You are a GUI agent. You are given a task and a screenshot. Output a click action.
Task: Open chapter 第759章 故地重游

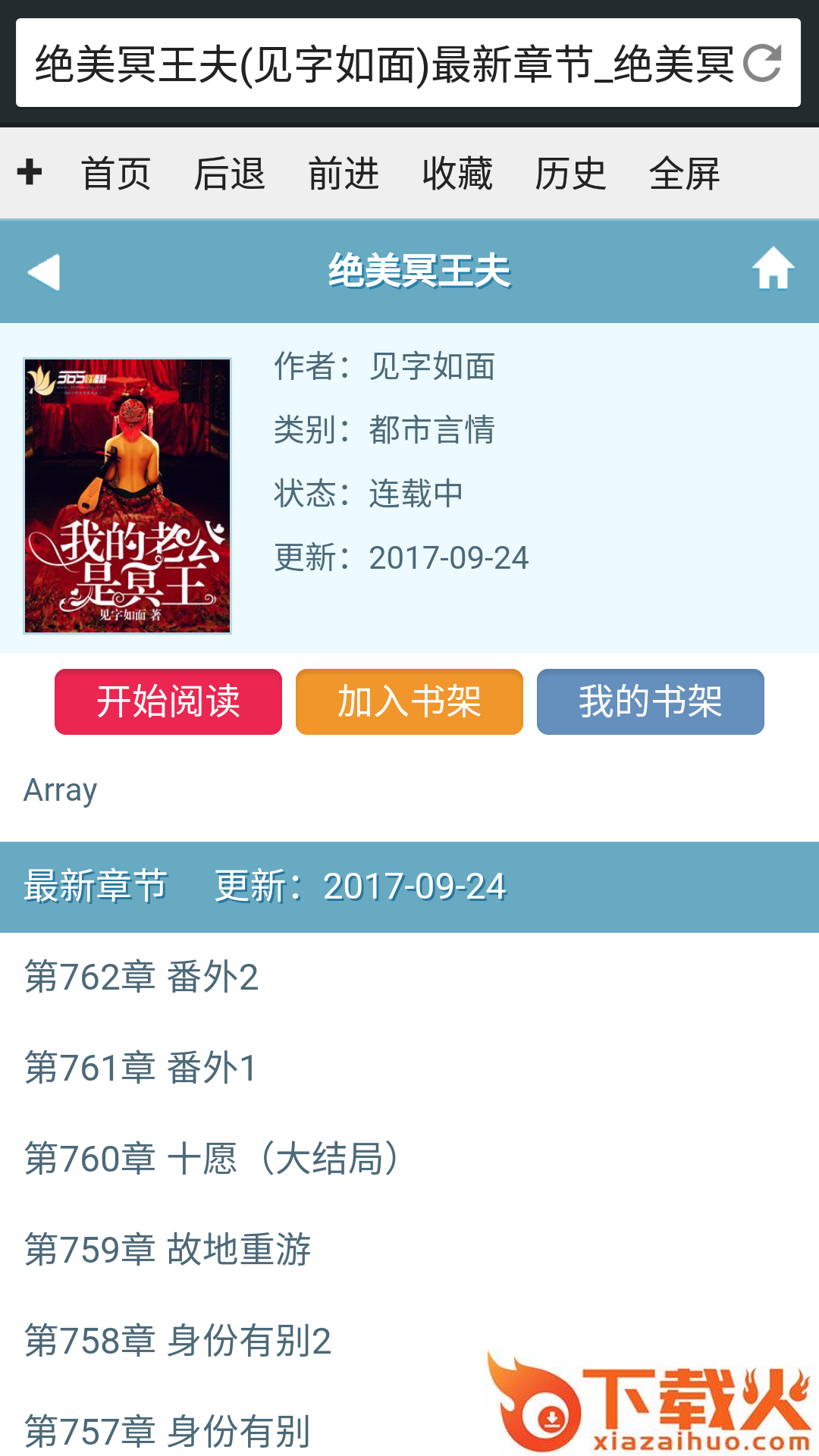pyautogui.click(x=168, y=1250)
